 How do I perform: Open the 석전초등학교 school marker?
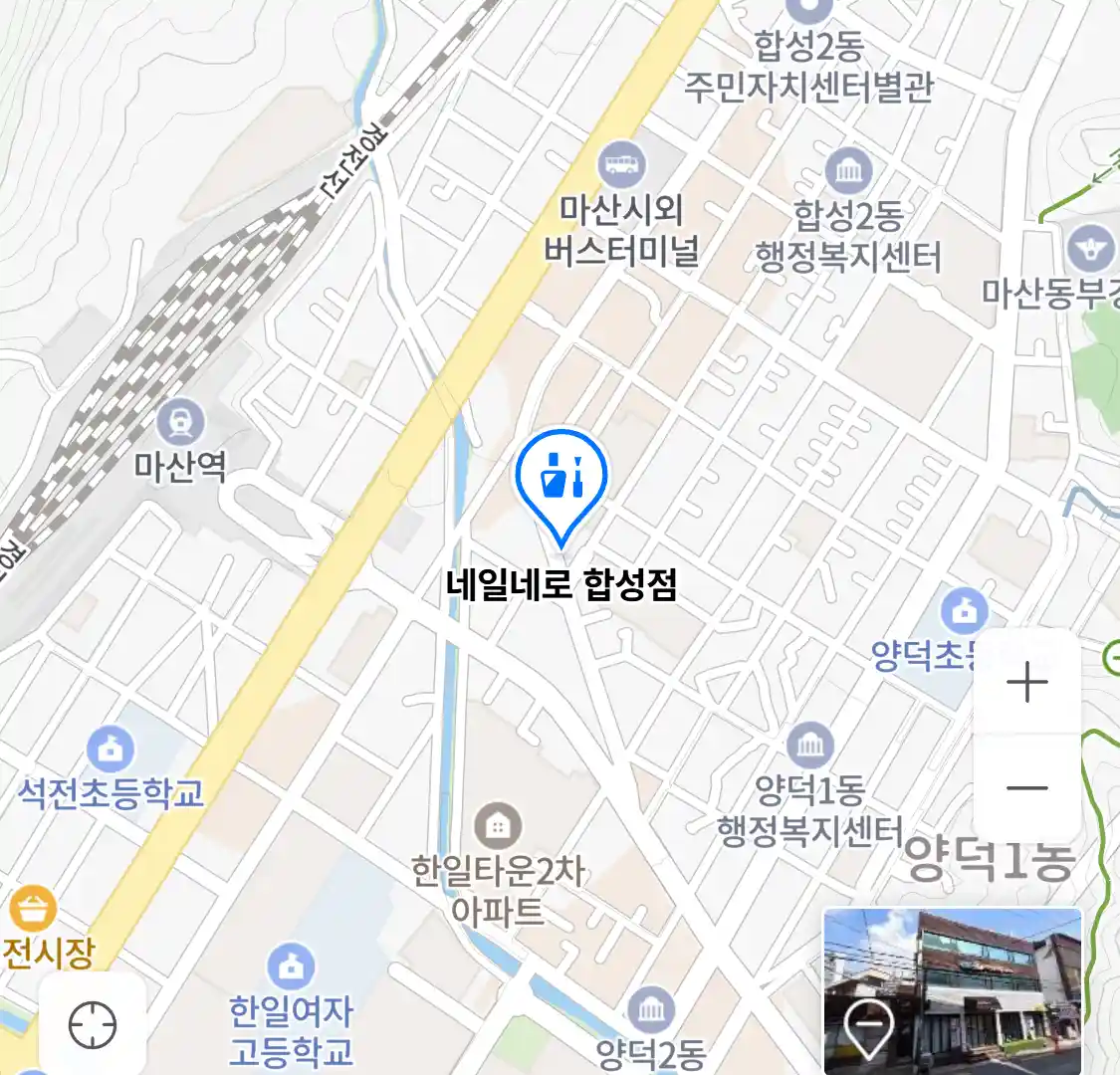pyautogui.click(x=111, y=749)
